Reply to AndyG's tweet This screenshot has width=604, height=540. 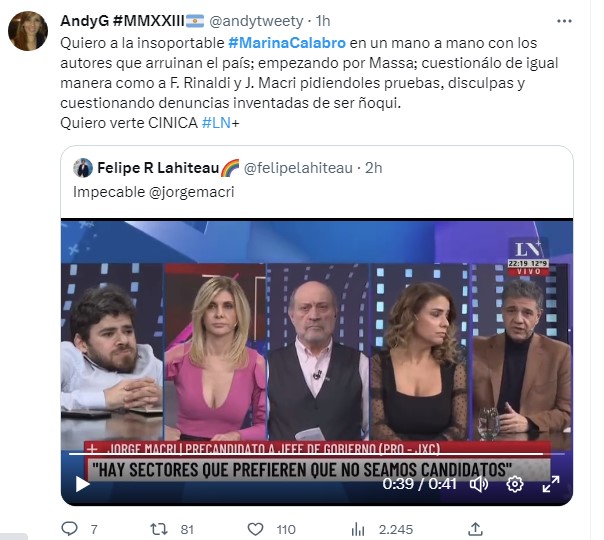point(70,528)
